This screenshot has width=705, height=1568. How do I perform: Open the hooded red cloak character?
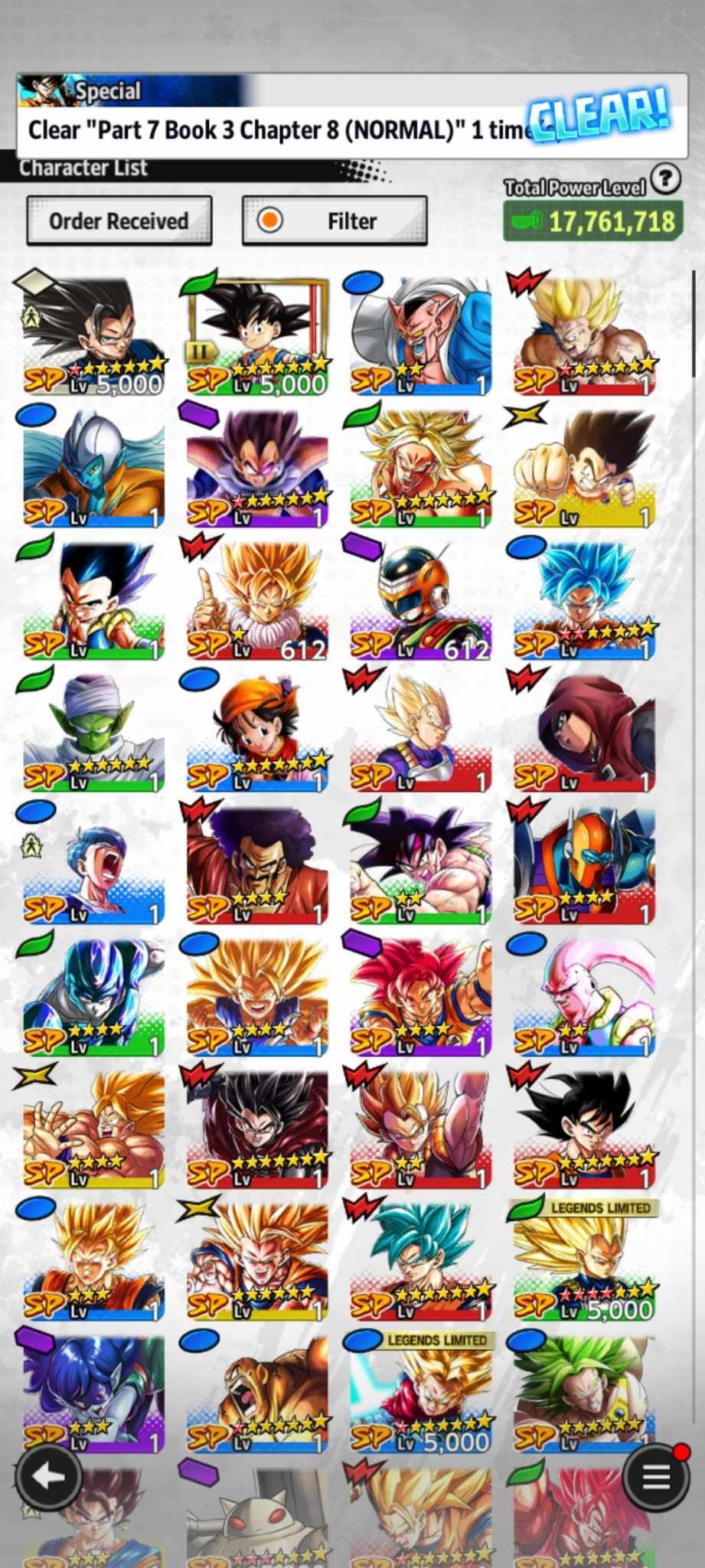click(584, 733)
